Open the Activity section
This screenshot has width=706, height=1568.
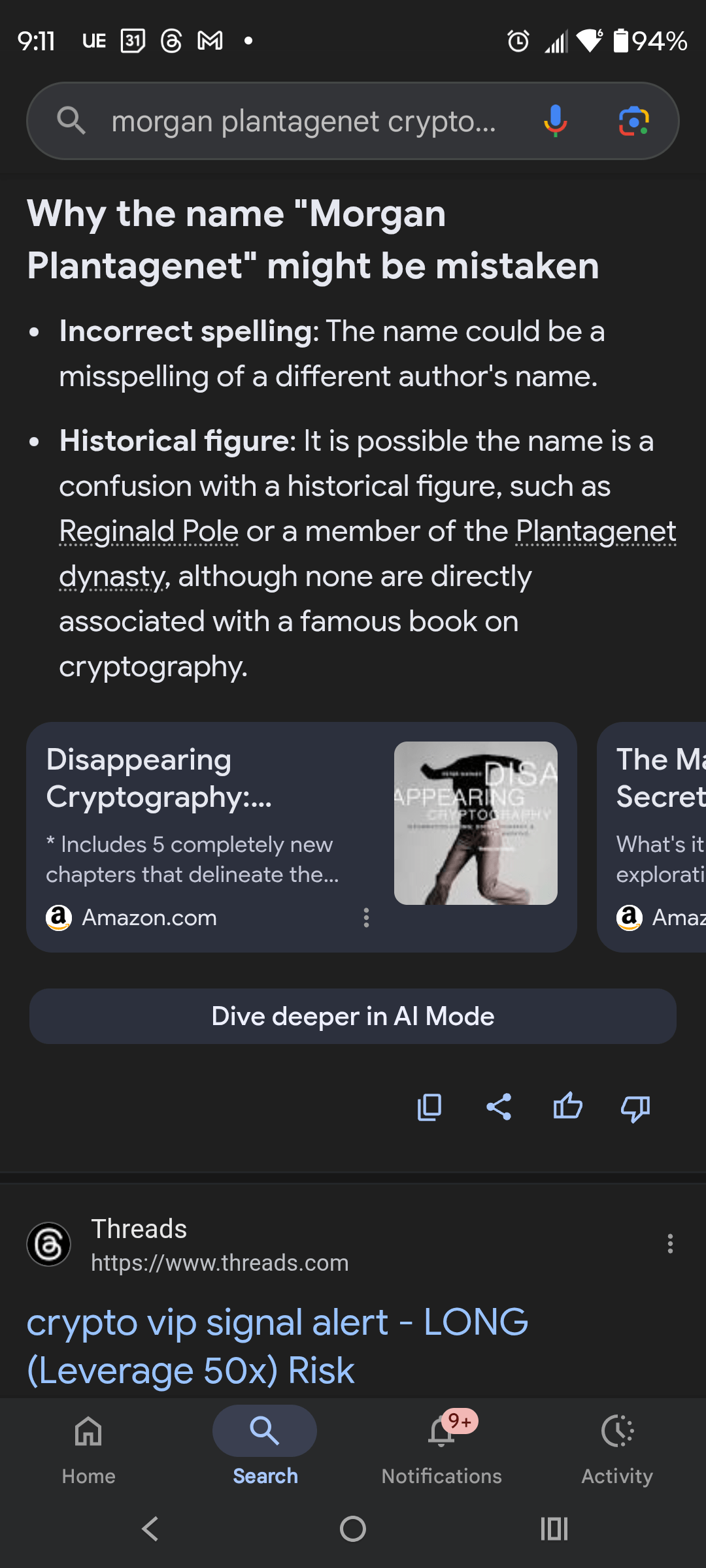(x=616, y=1444)
